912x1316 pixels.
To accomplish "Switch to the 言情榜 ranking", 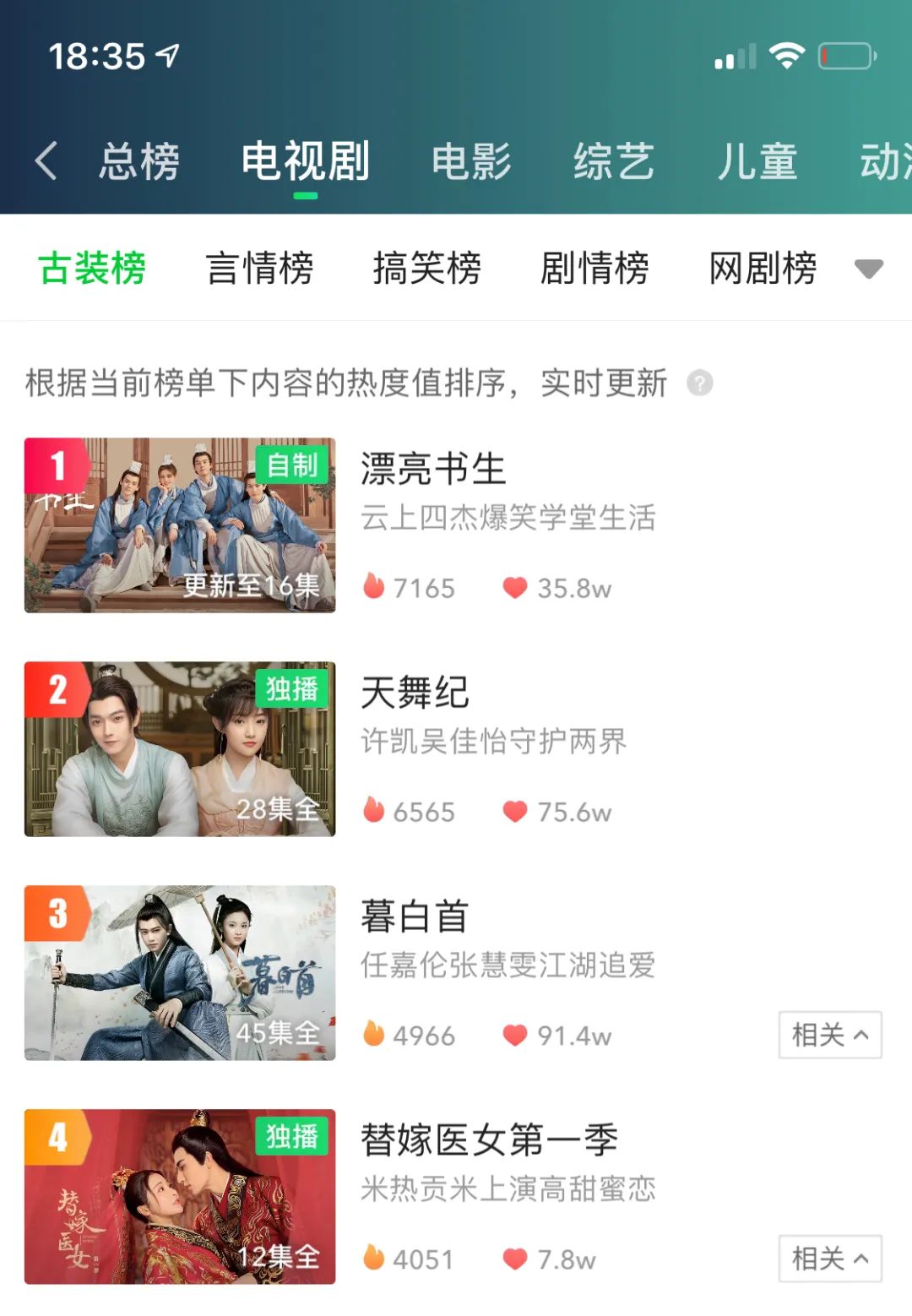I will [x=259, y=269].
